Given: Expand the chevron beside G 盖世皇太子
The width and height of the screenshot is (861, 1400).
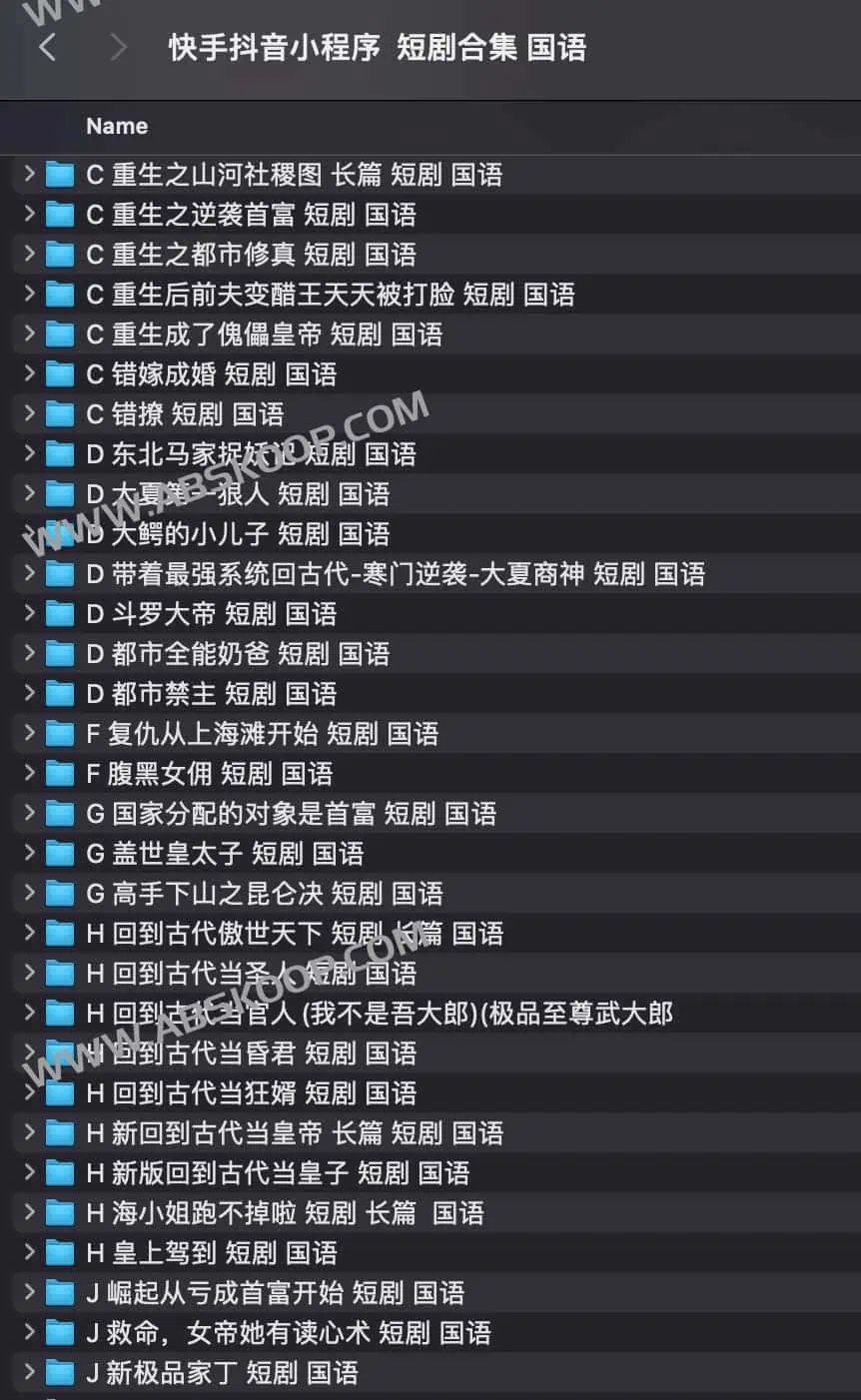Looking at the screenshot, I should (29, 853).
